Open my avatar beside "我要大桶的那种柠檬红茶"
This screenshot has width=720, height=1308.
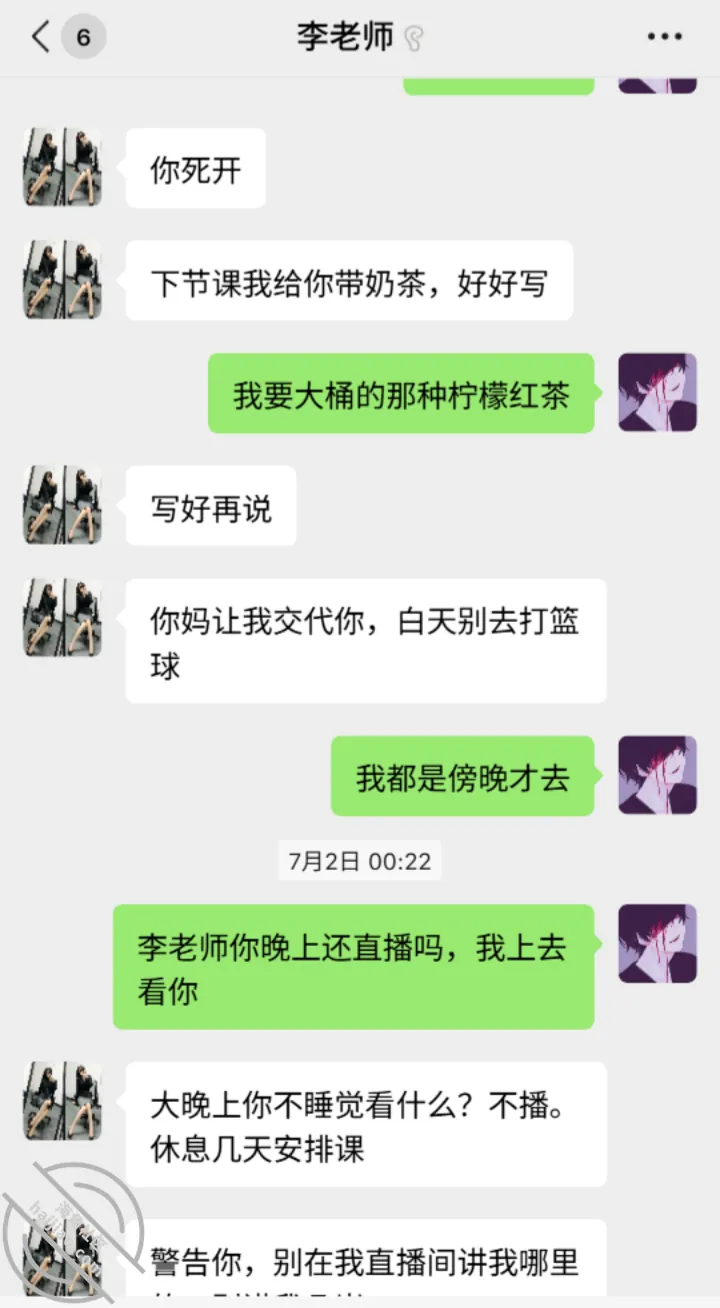click(657, 392)
